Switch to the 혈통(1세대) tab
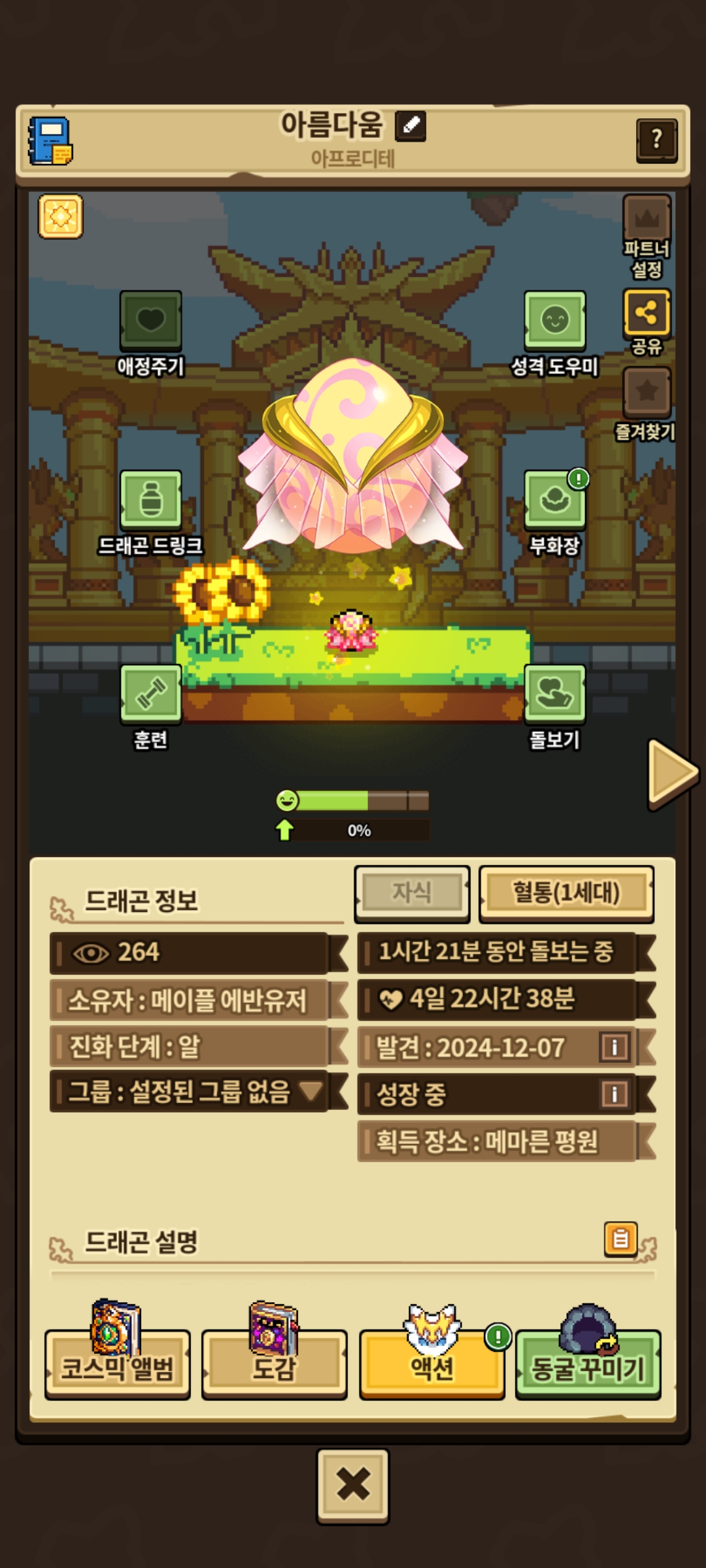Viewport: 706px width, 1568px height. click(566, 893)
